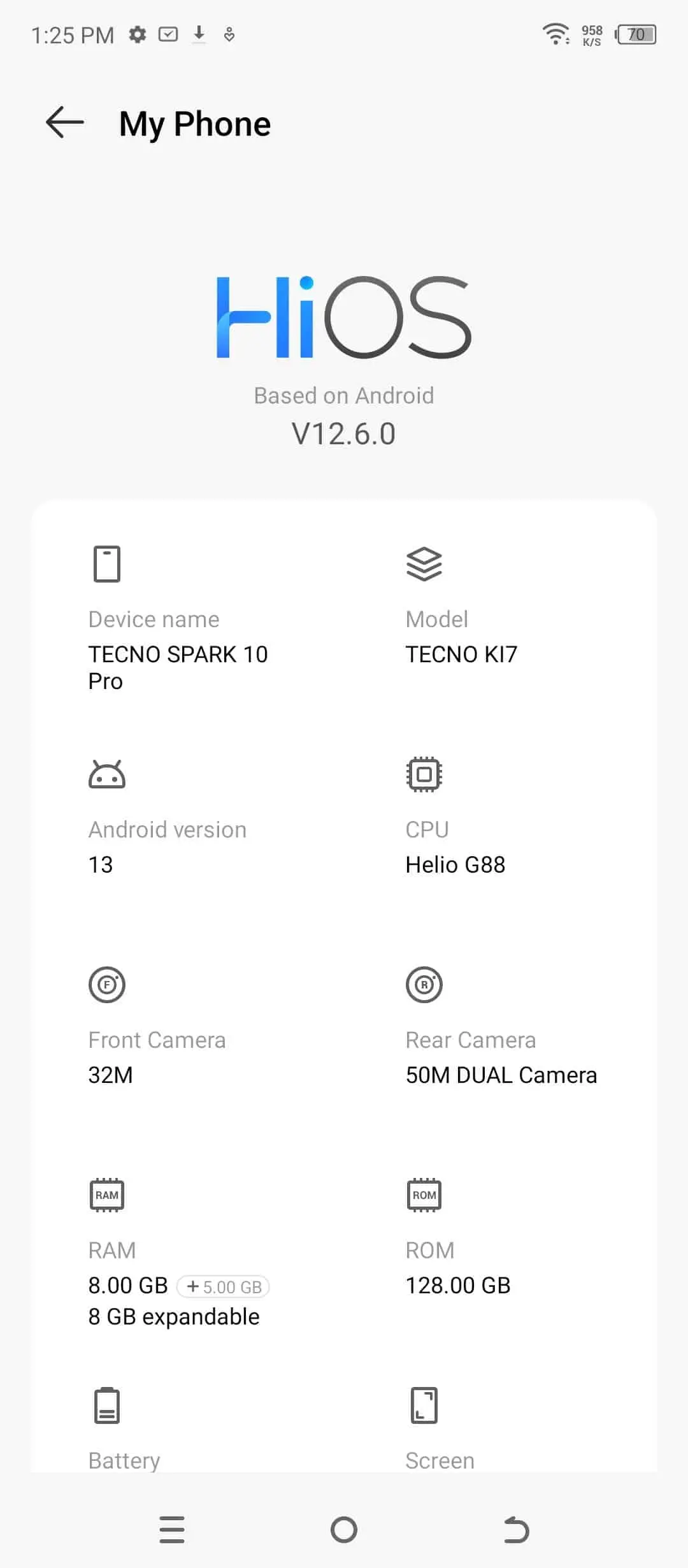688x1568 pixels.
Task: Go back from My Phone
Action: [65, 122]
